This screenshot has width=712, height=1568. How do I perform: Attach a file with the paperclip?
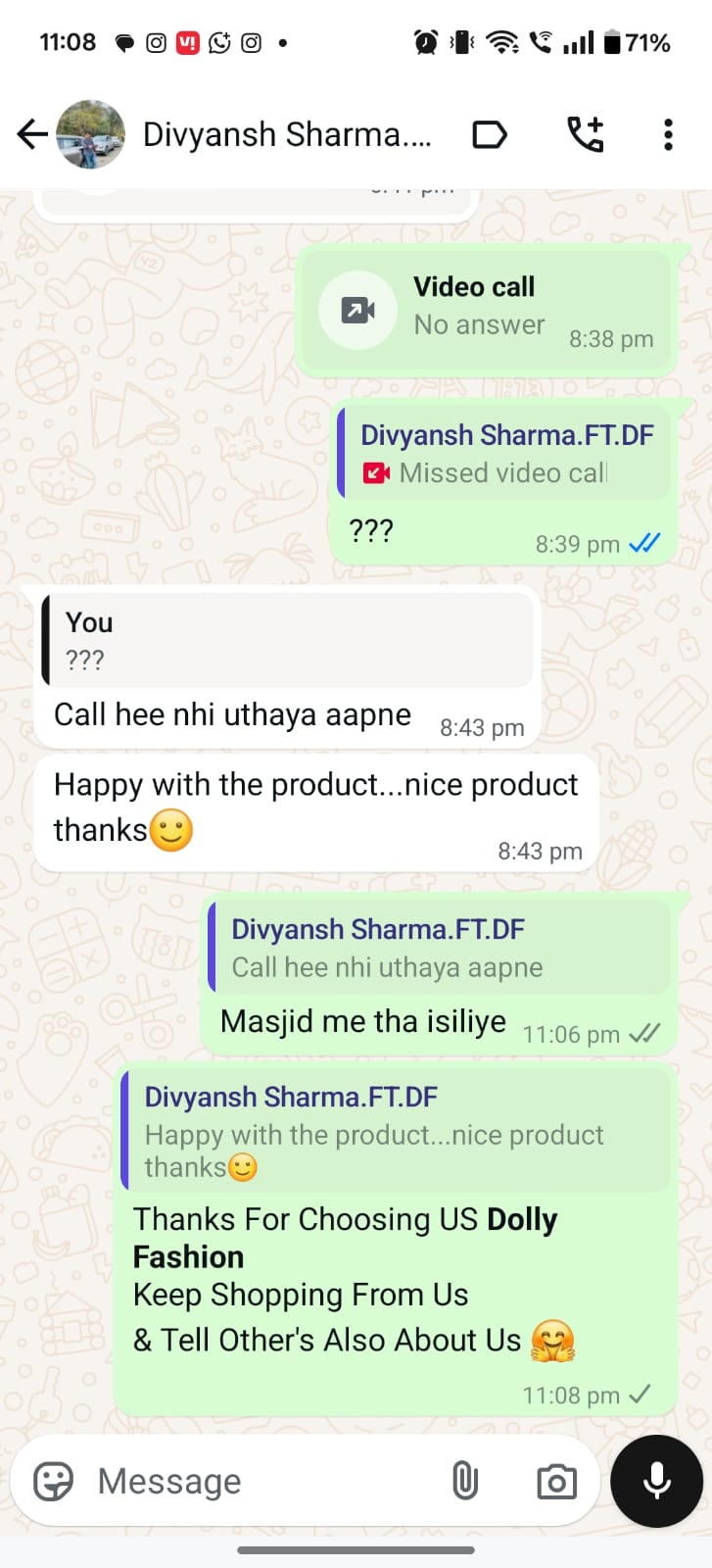tap(465, 1481)
